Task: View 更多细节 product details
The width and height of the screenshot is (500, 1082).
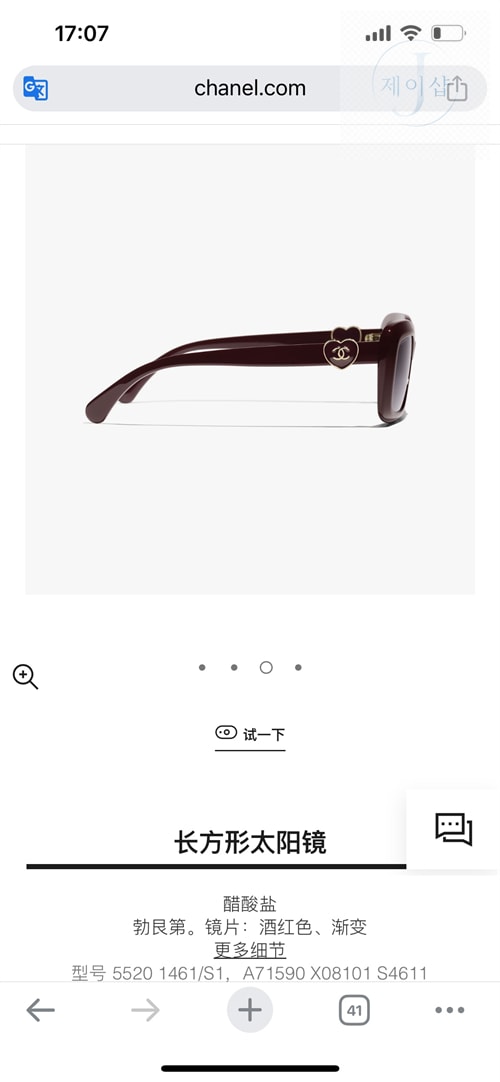Action: point(250,950)
